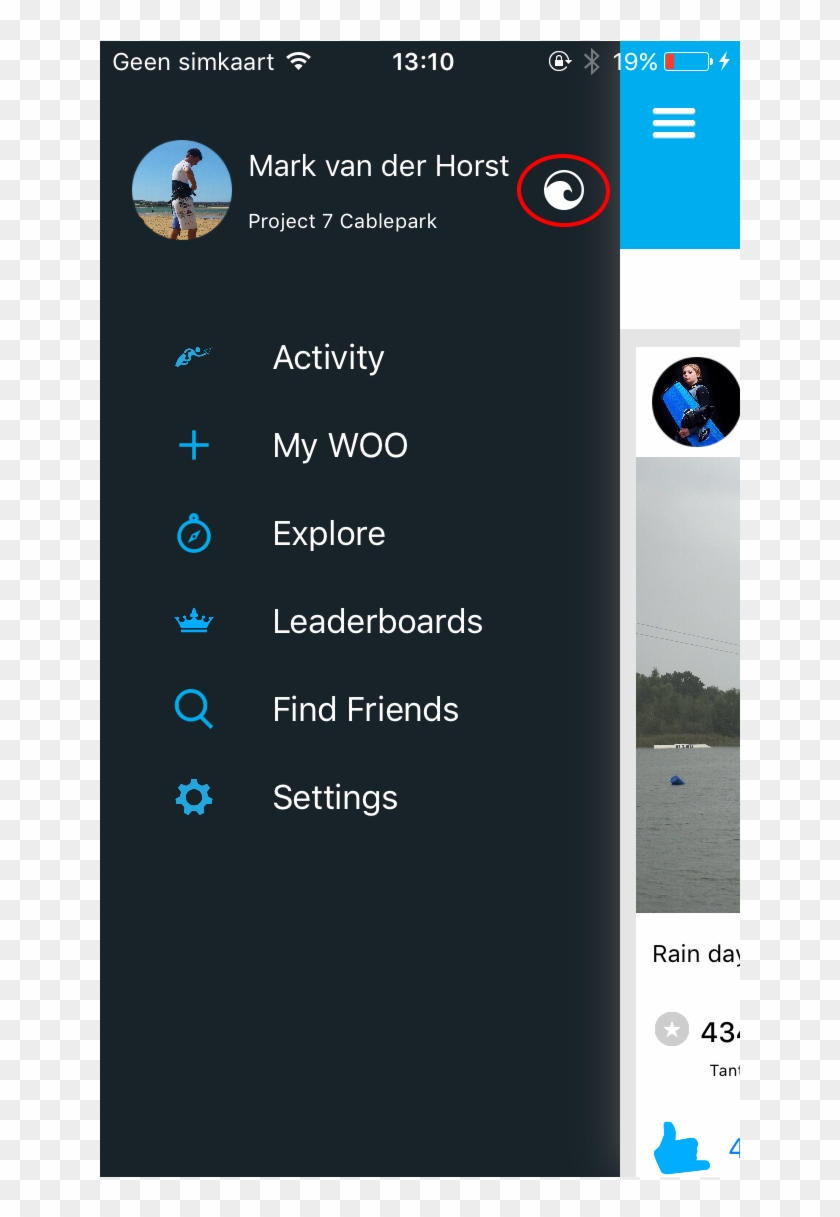Tap the star rating icon on the post
The height and width of the screenshot is (1217, 840).
pyautogui.click(x=671, y=1031)
